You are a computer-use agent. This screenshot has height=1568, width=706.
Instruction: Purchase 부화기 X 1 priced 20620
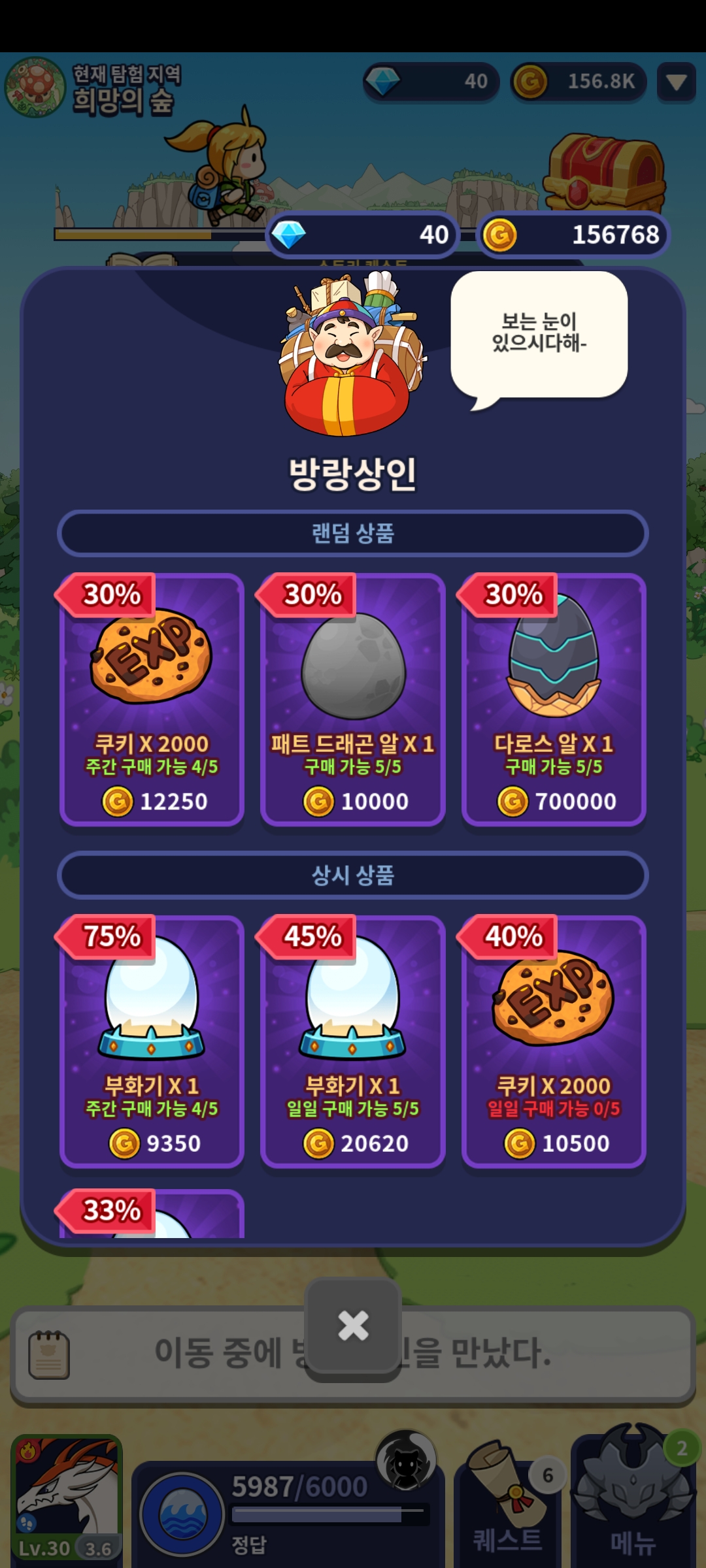click(353, 1042)
